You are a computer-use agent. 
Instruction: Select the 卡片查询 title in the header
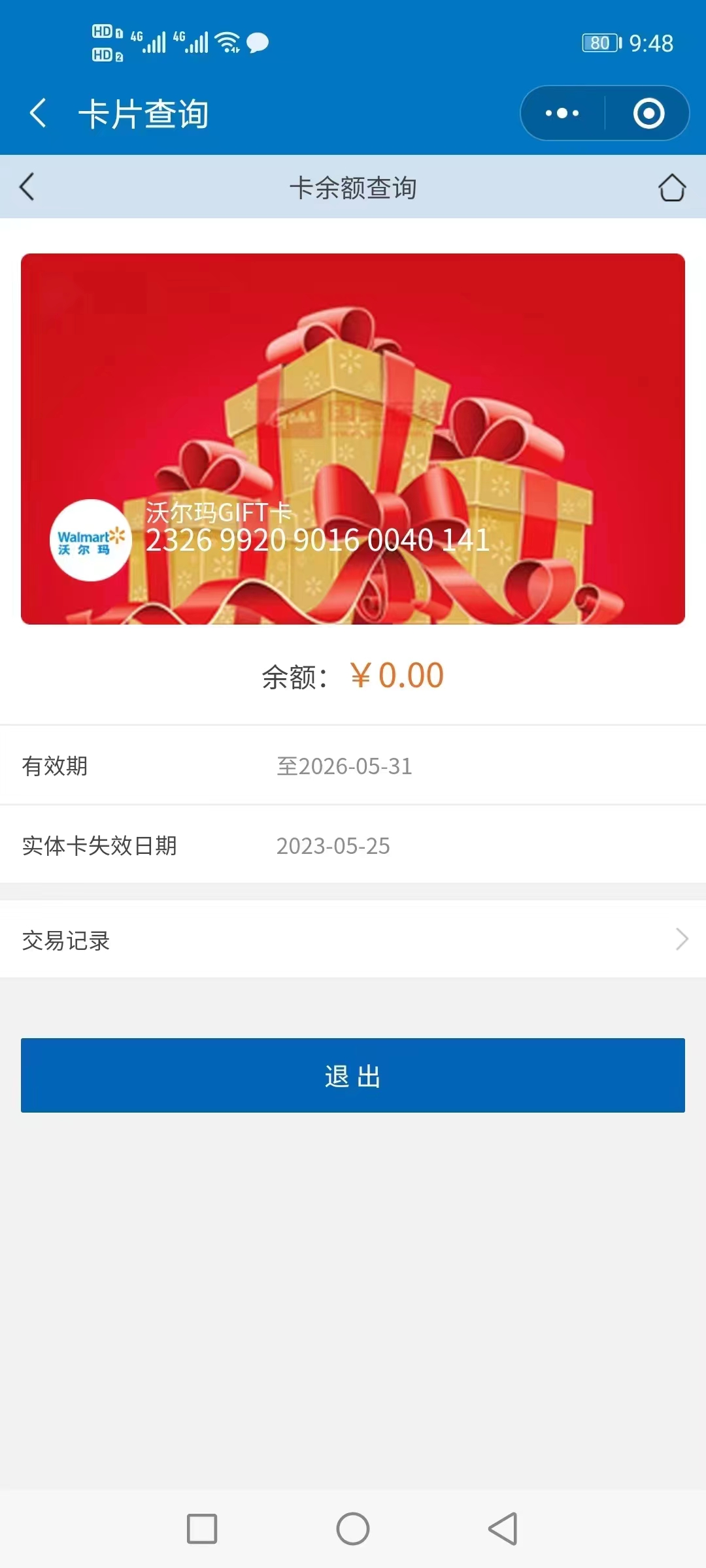tap(145, 112)
